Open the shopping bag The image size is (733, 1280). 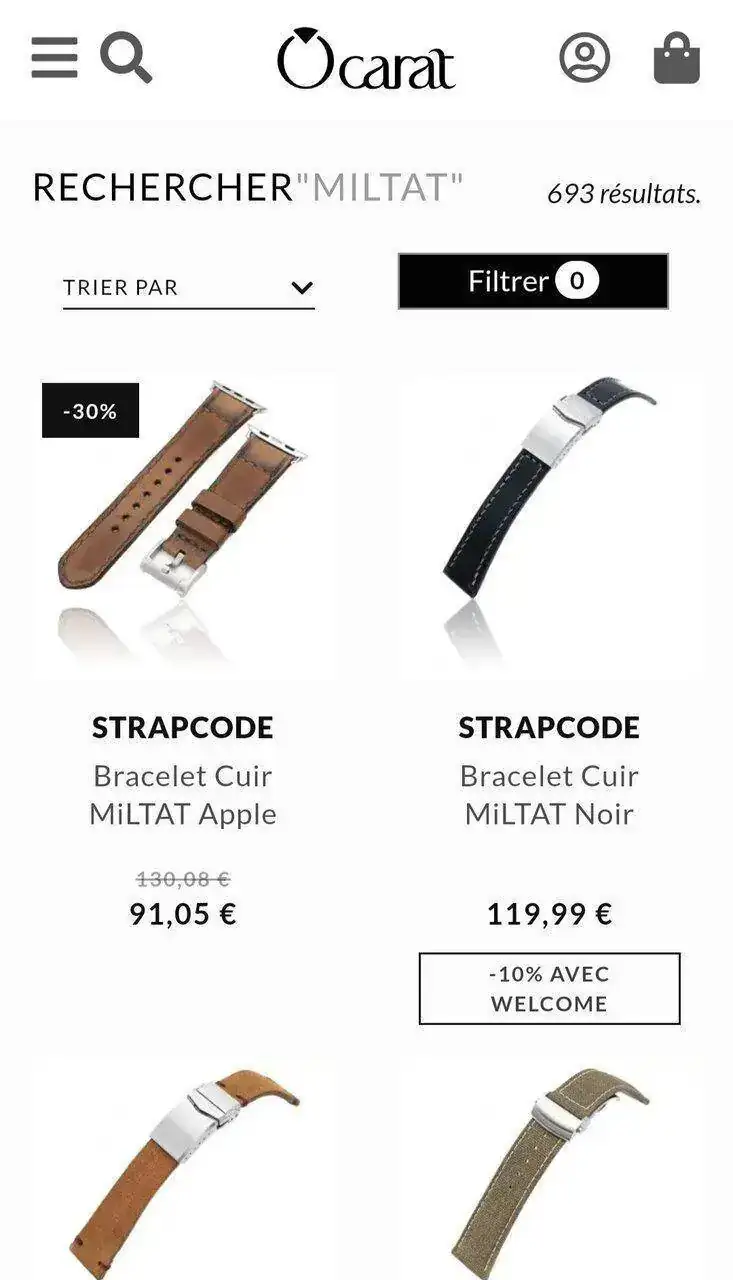677,58
